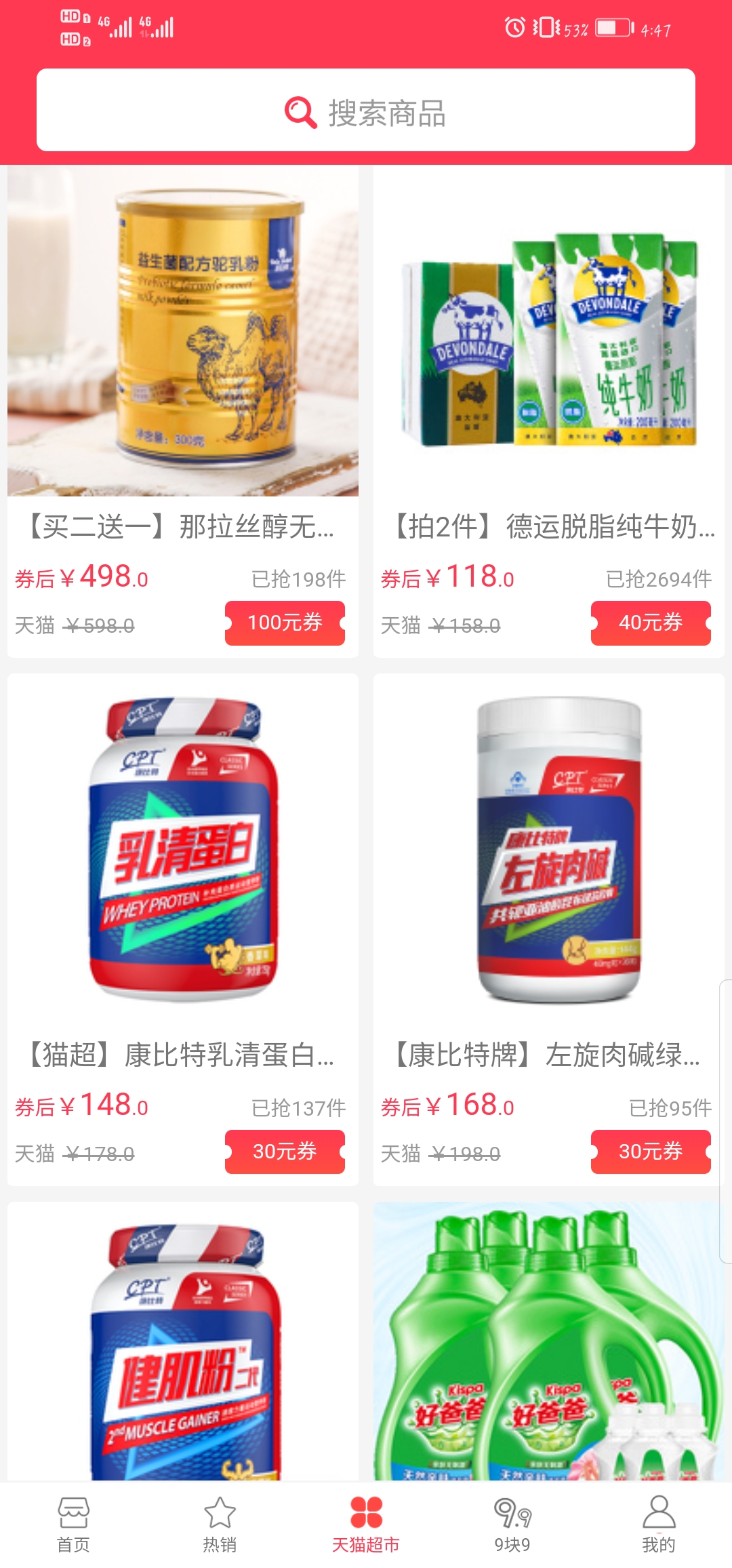The image size is (732, 1568).
Task: Open the 那拉丝醇 camel milk powder card
Action: [183, 332]
